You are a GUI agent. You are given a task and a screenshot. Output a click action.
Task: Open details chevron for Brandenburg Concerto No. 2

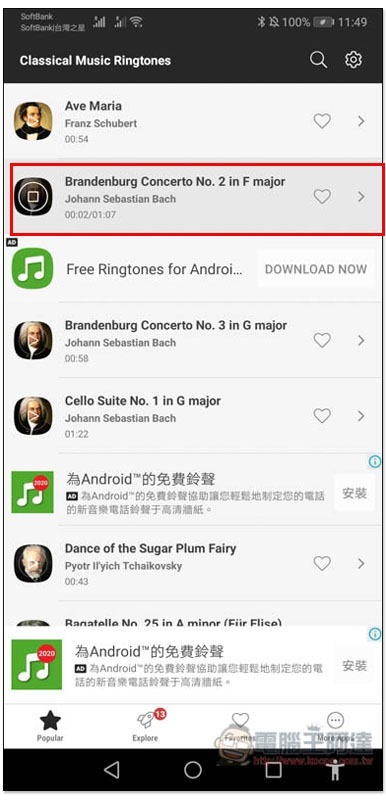(x=361, y=196)
